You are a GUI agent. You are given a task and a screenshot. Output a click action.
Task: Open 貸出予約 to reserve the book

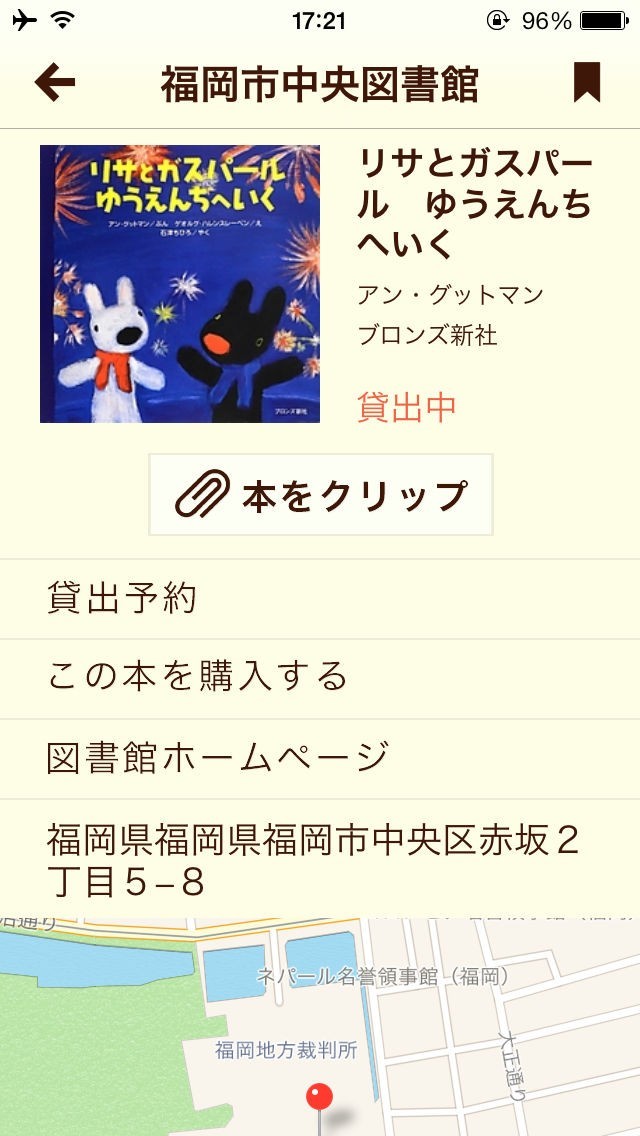[320, 599]
